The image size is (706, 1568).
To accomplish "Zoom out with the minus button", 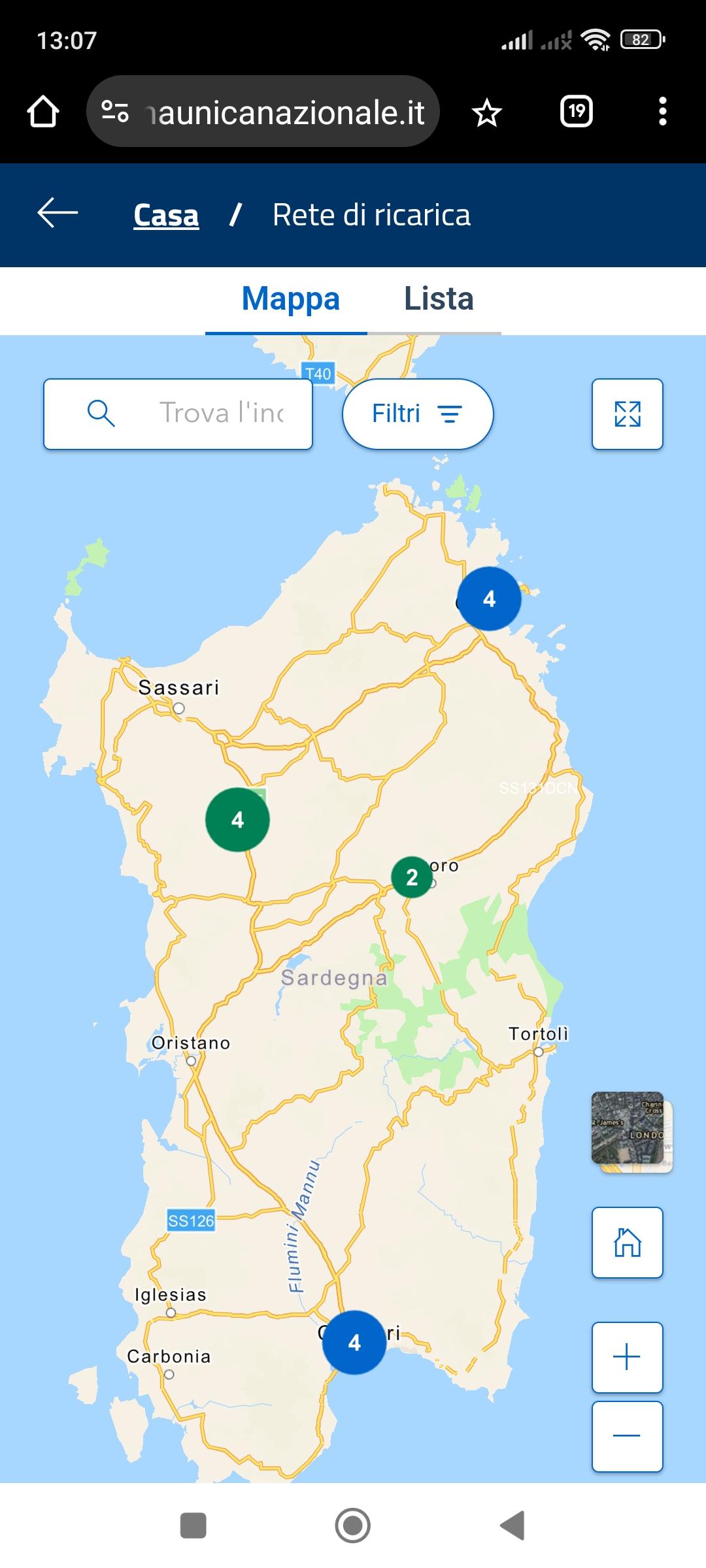I will tap(628, 1436).
